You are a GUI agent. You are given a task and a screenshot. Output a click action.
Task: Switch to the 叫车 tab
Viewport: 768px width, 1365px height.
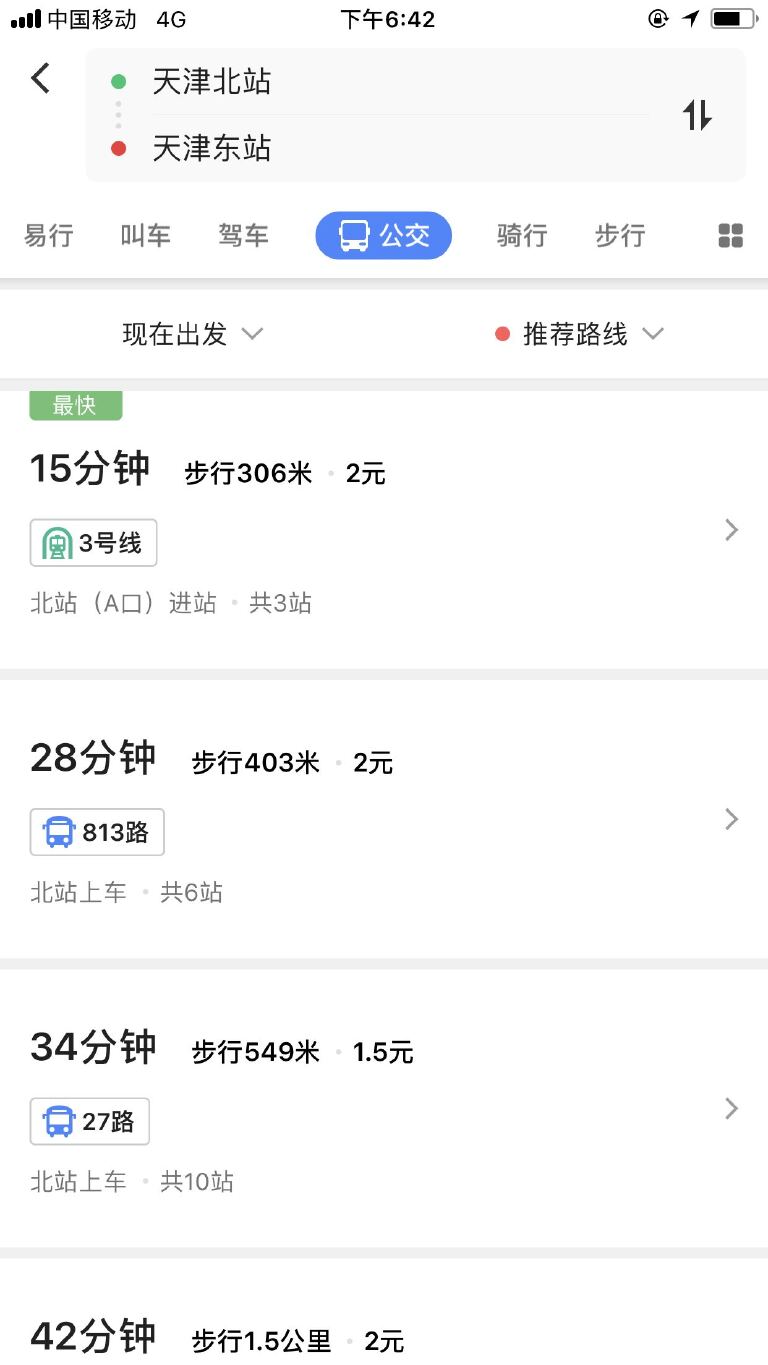(x=146, y=236)
